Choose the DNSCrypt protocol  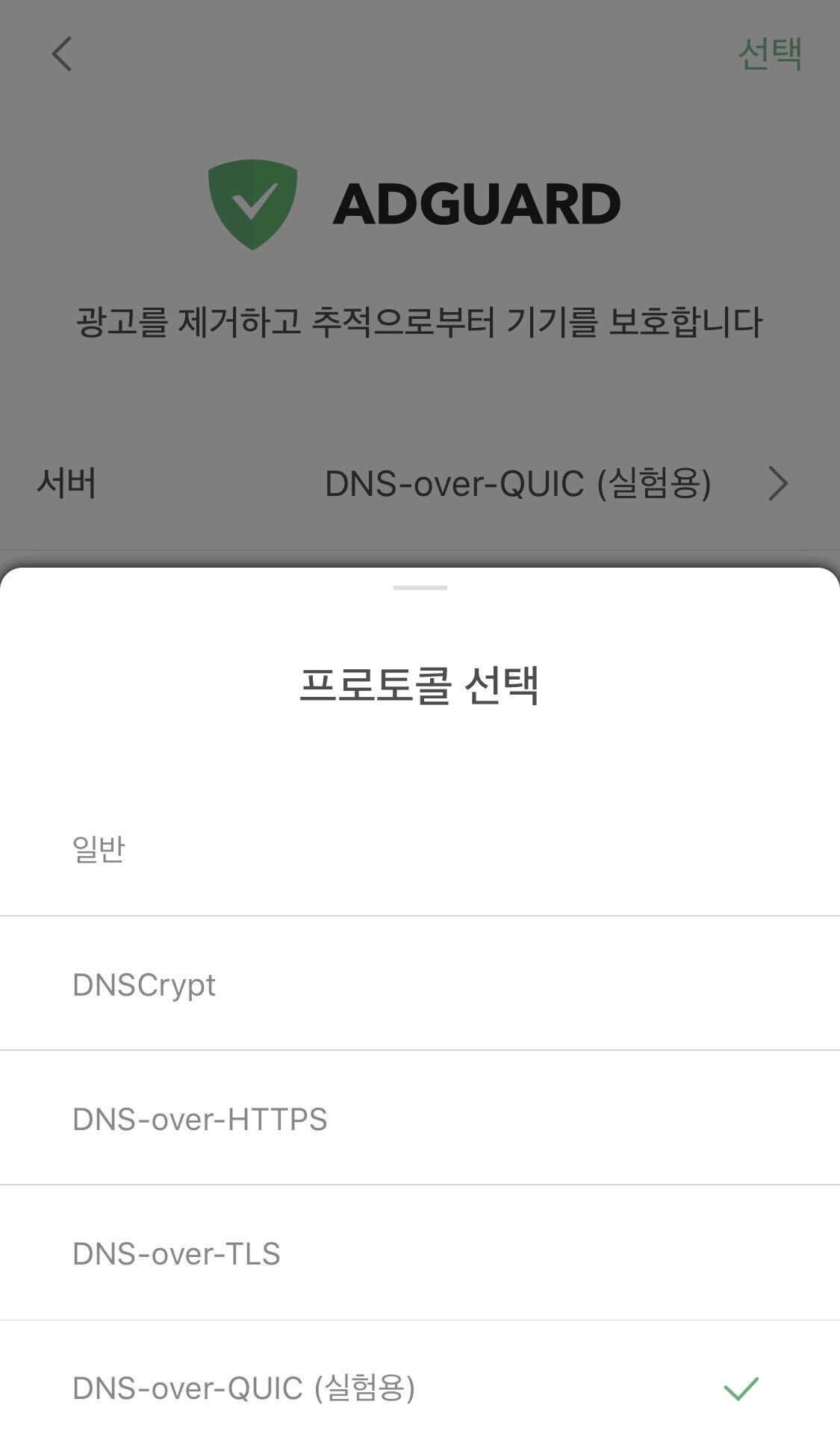point(420,984)
